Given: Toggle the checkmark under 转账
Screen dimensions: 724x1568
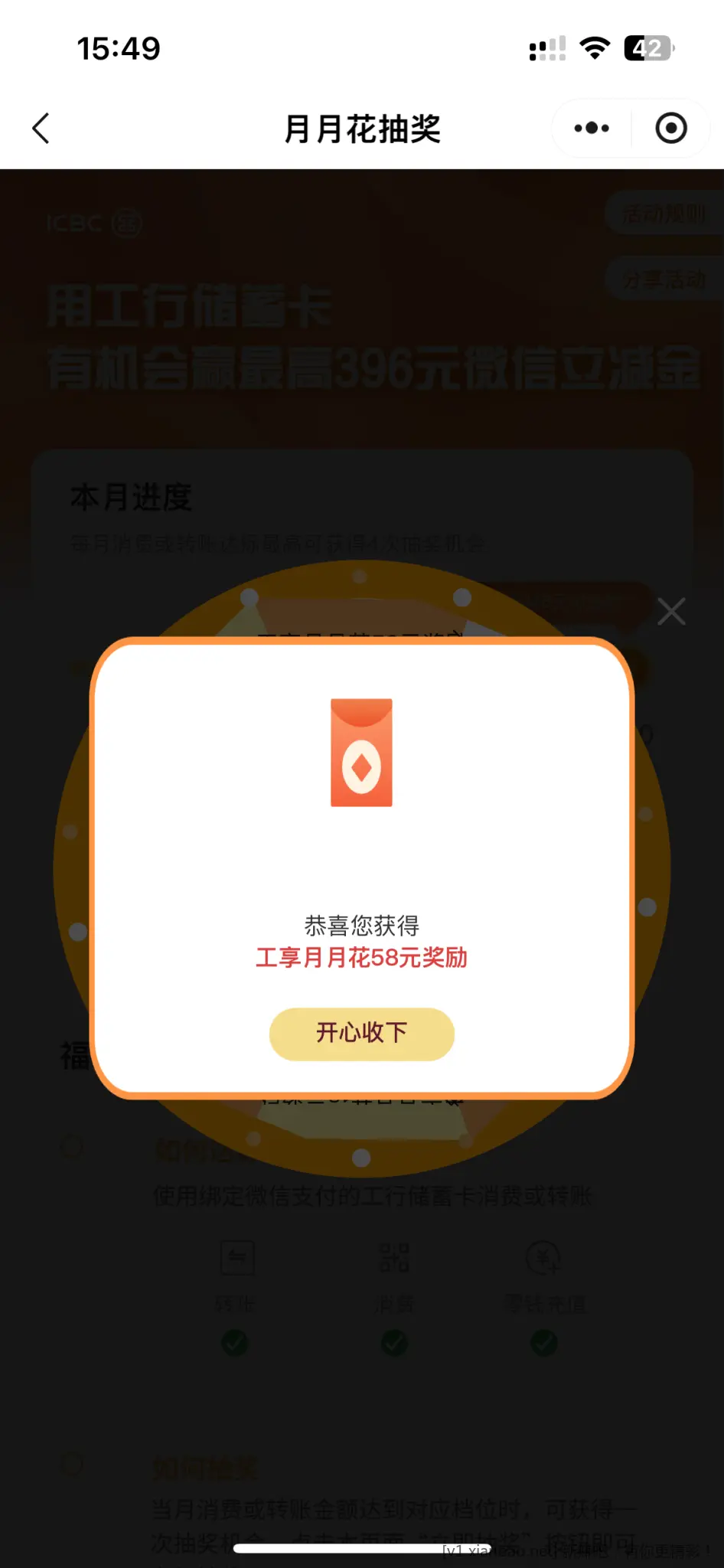Looking at the screenshot, I should coord(235,1344).
